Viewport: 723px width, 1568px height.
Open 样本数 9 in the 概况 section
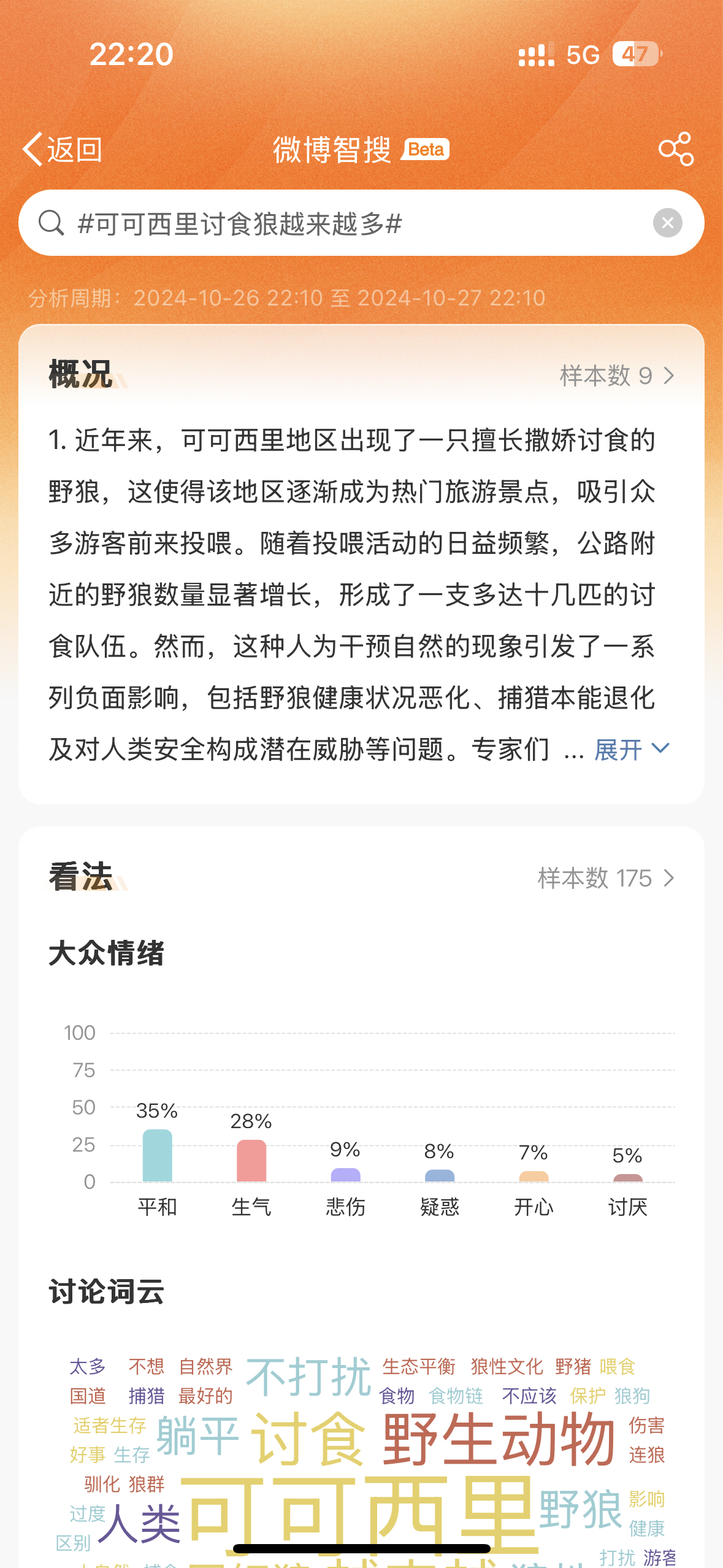coord(617,375)
